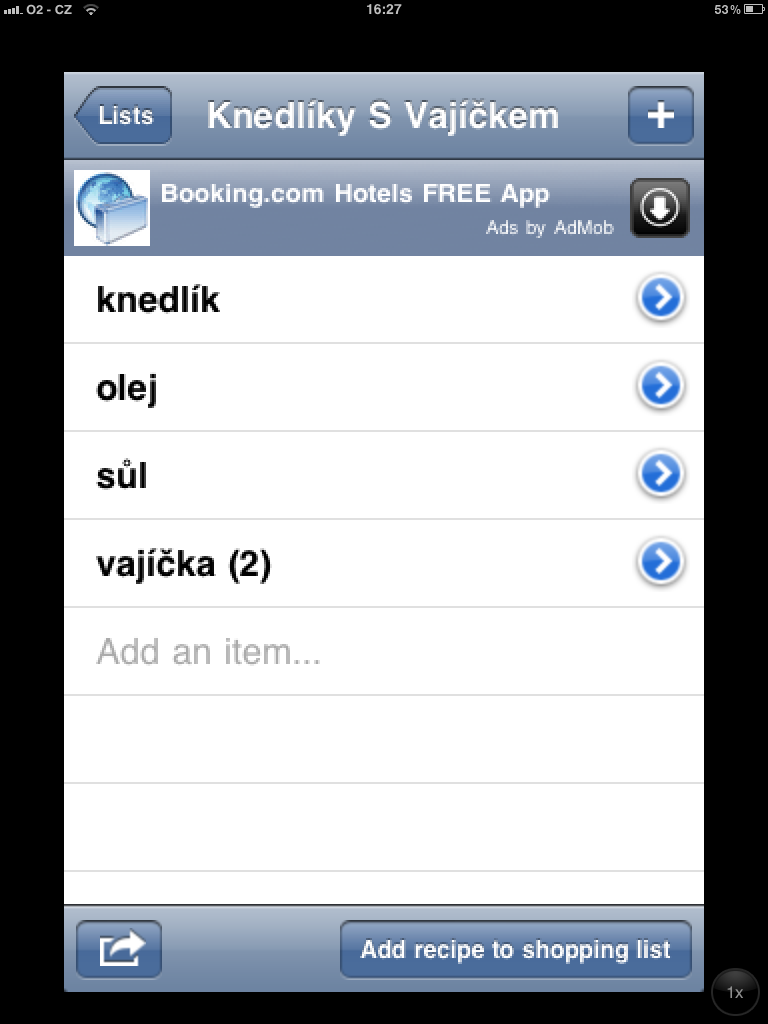The height and width of the screenshot is (1024, 768).
Task: Show details arrow for olej
Action: pos(660,386)
